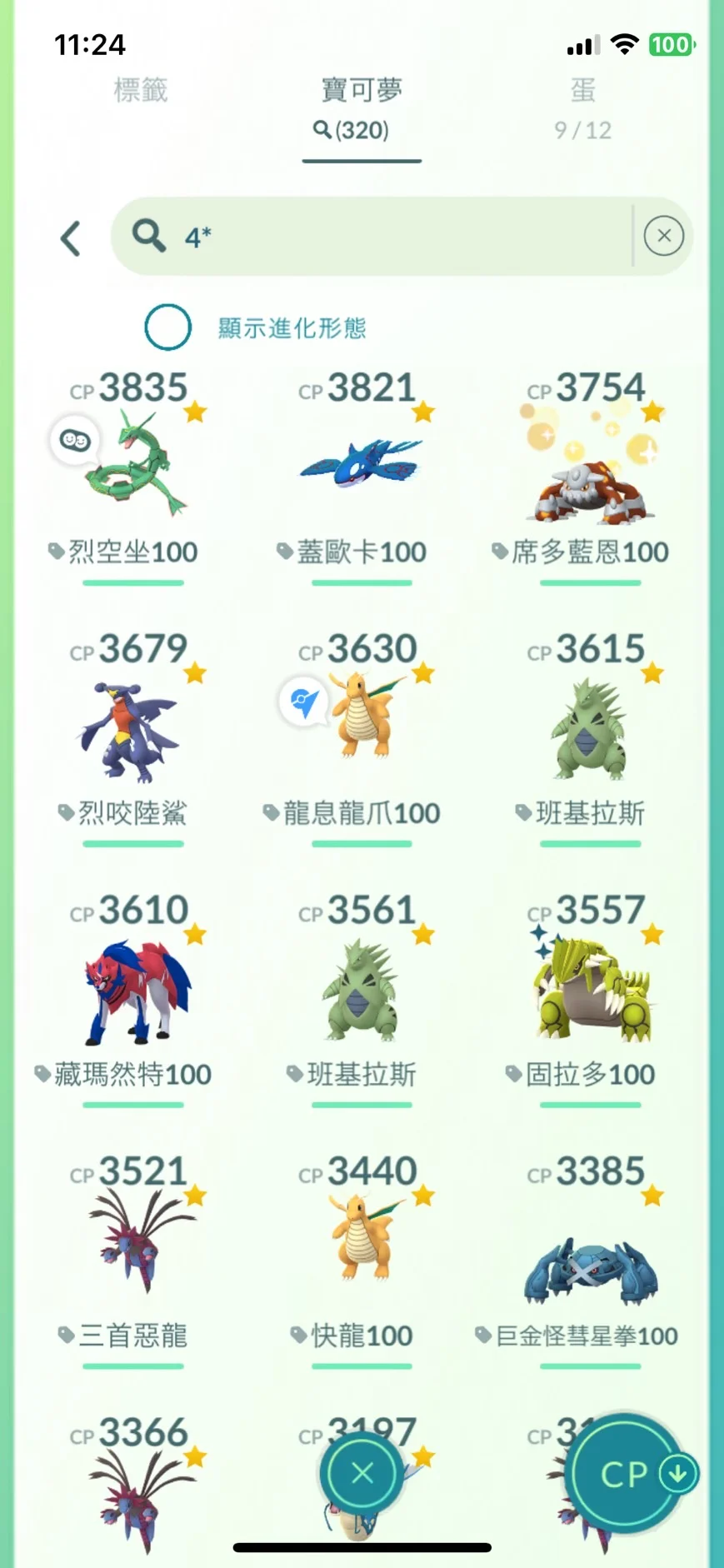The height and width of the screenshot is (1568, 724).
Task: Open 班基拉斯 with CP 3615
Action: [x=590, y=731]
